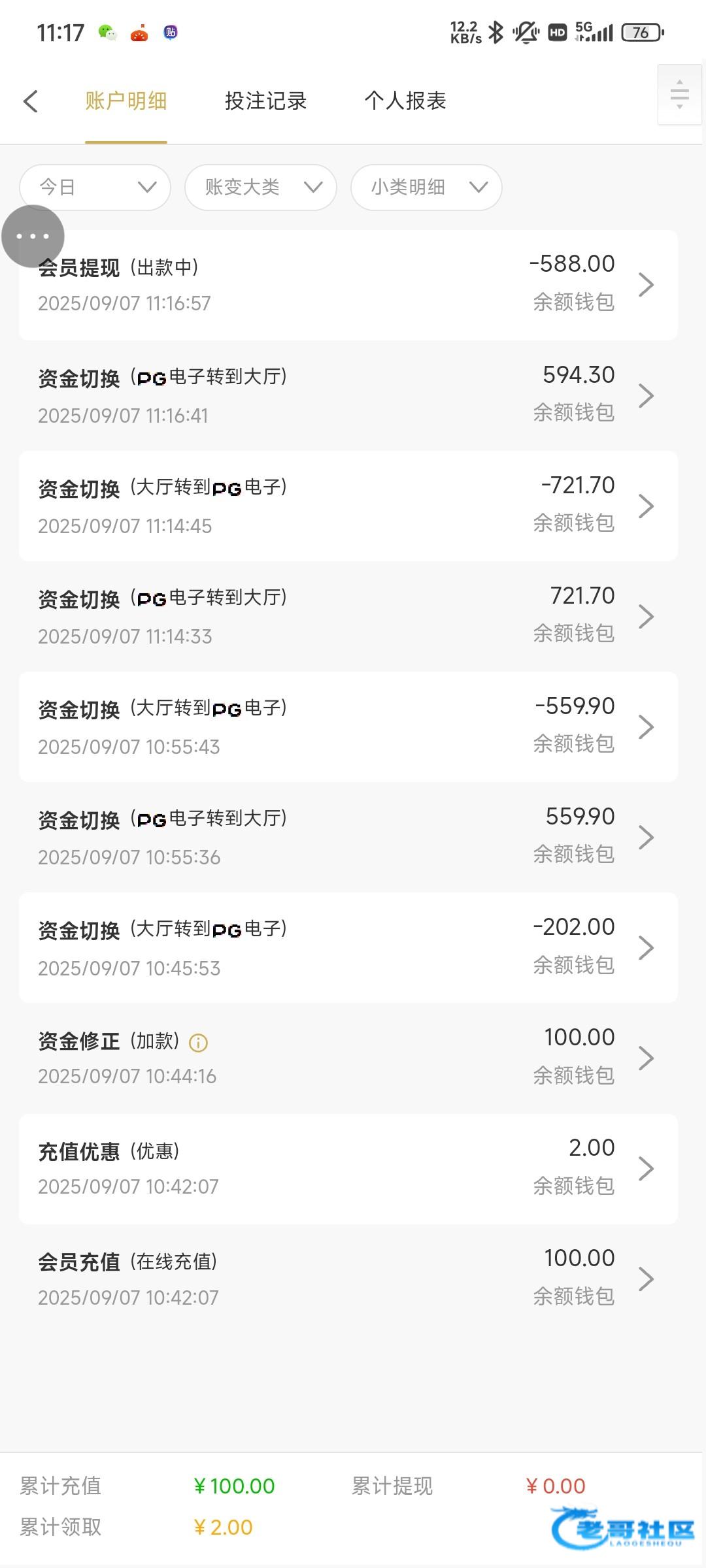Screen dimensions: 706x1568
Task: View the 资金修正 (加款) 100.00 entry
Action: coord(348,1058)
